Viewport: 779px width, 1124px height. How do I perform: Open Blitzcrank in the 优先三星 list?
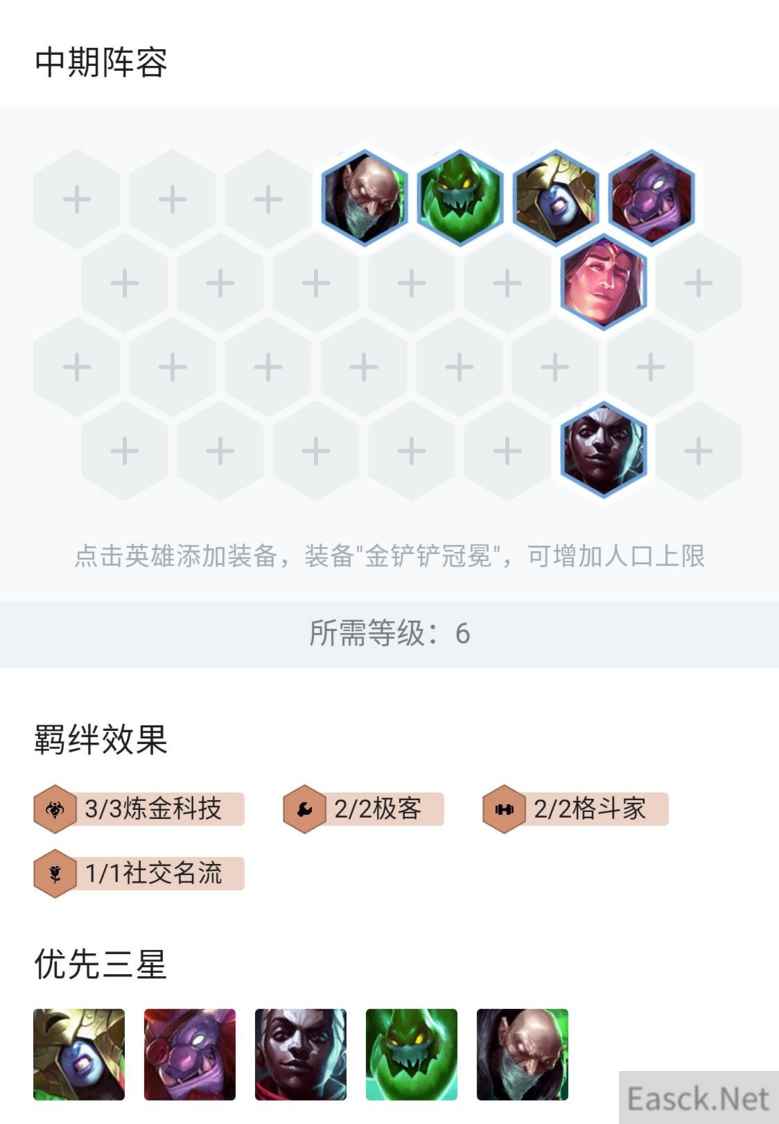coord(79,1054)
